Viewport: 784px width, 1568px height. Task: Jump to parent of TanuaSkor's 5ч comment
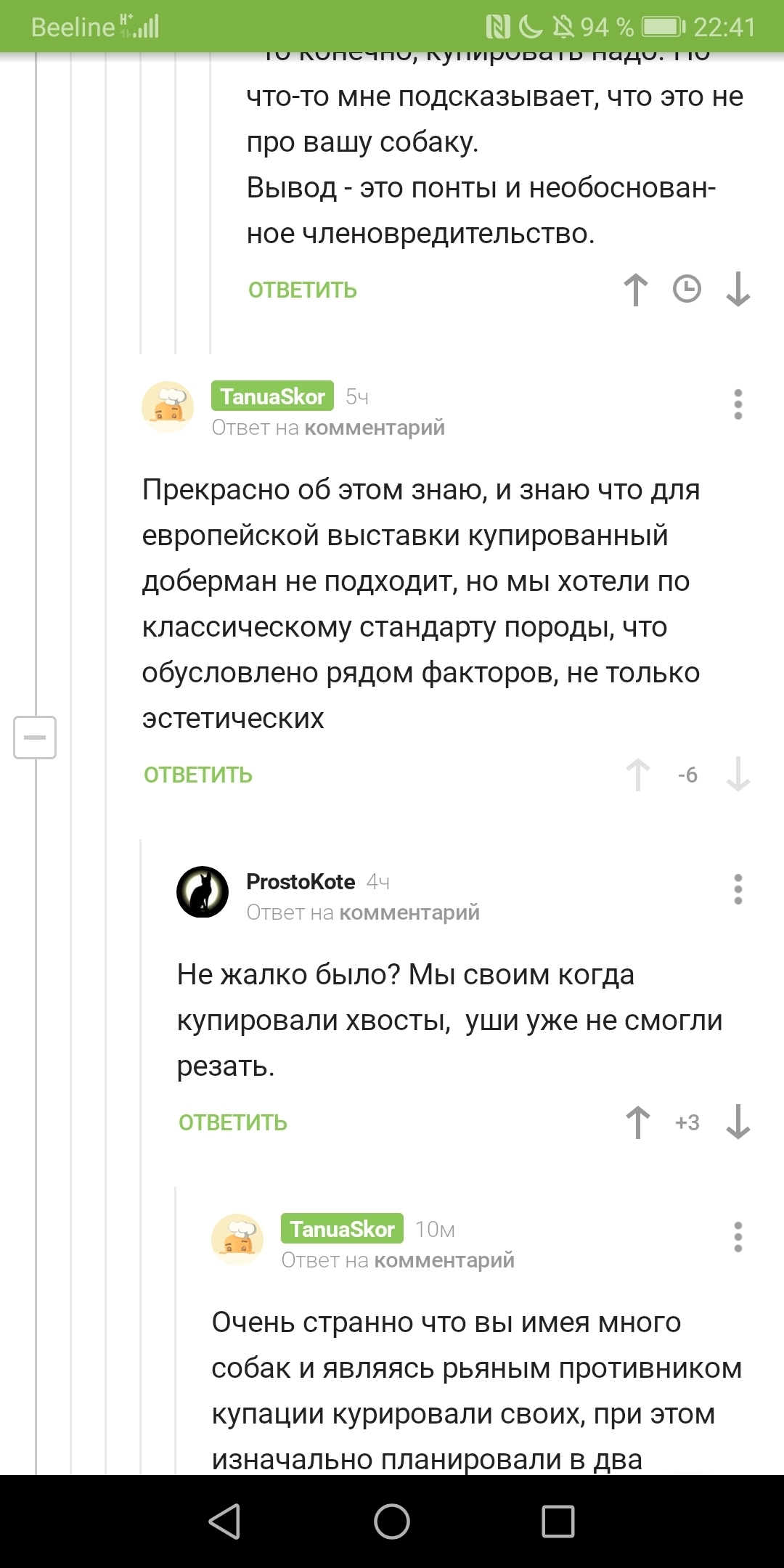point(374,428)
